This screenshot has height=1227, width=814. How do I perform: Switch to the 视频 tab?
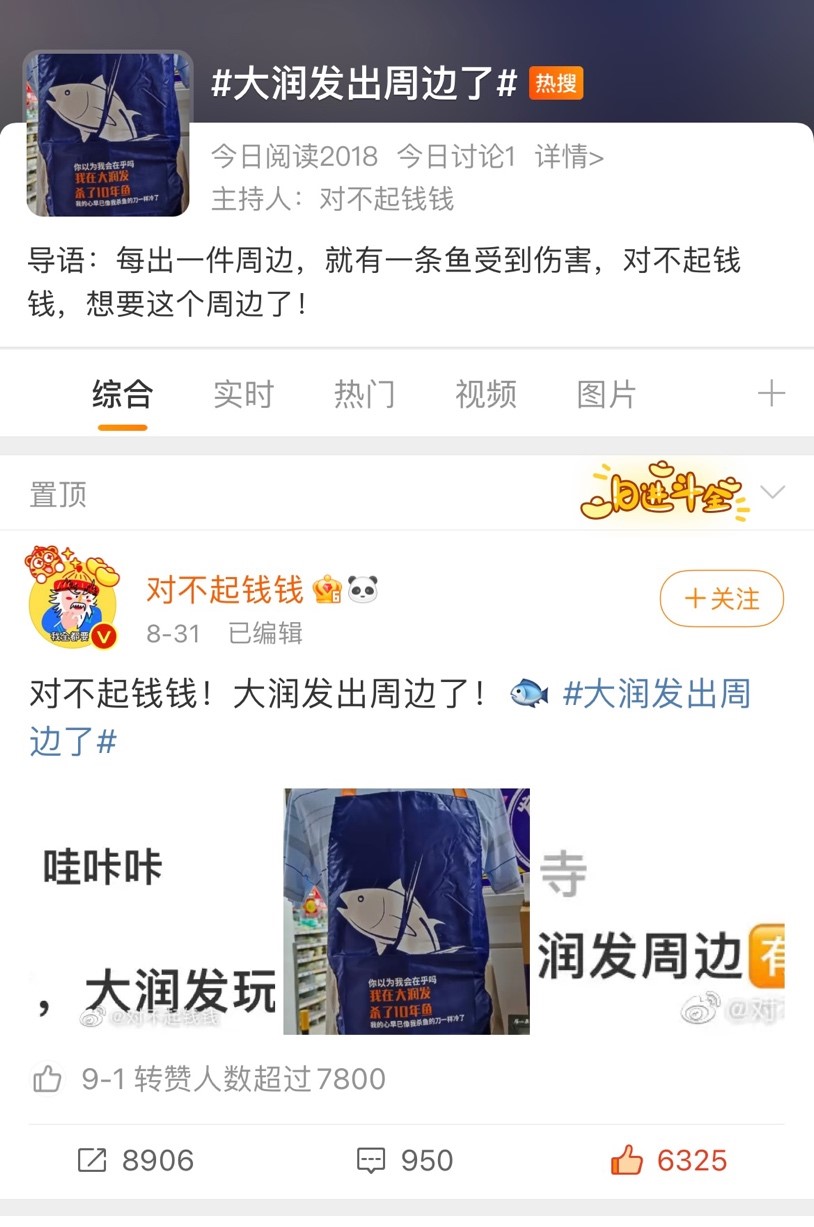click(x=485, y=394)
